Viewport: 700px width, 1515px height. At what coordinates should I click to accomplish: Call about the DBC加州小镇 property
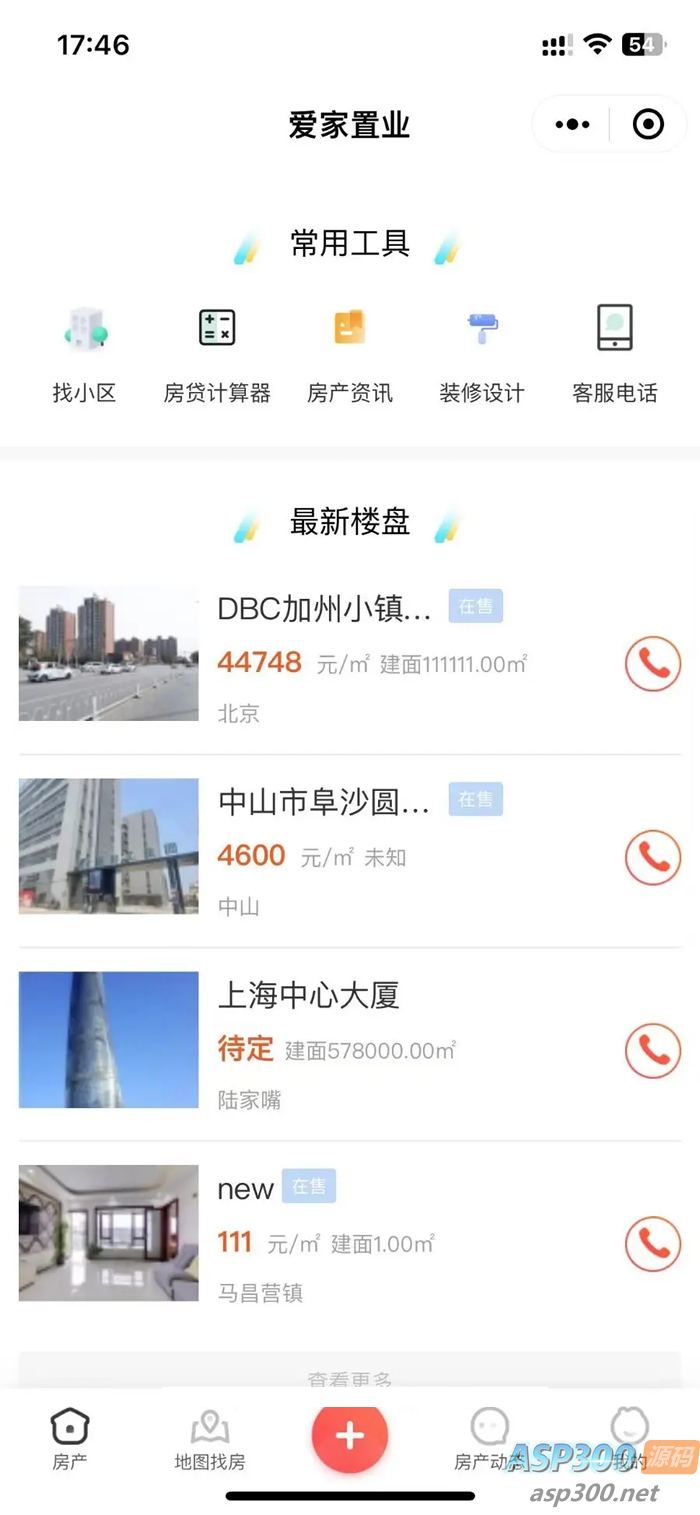pyautogui.click(x=653, y=664)
